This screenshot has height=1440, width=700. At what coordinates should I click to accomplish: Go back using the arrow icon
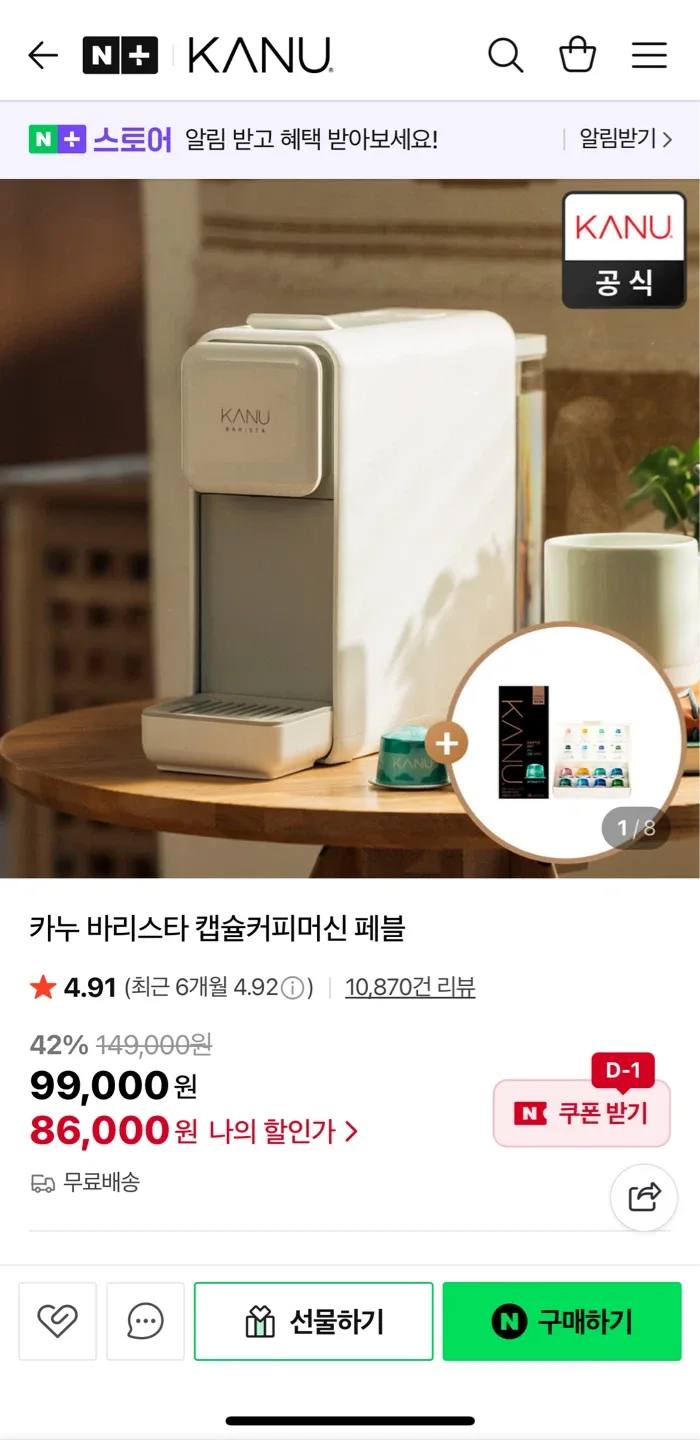pos(43,55)
